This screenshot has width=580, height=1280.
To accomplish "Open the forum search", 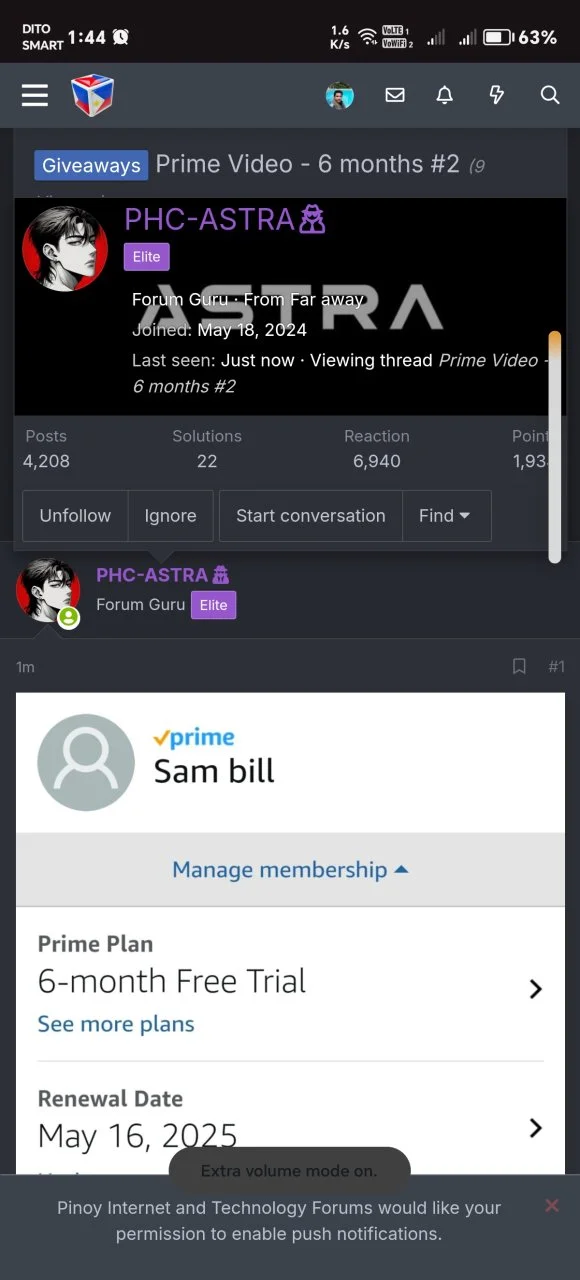I will pos(549,95).
